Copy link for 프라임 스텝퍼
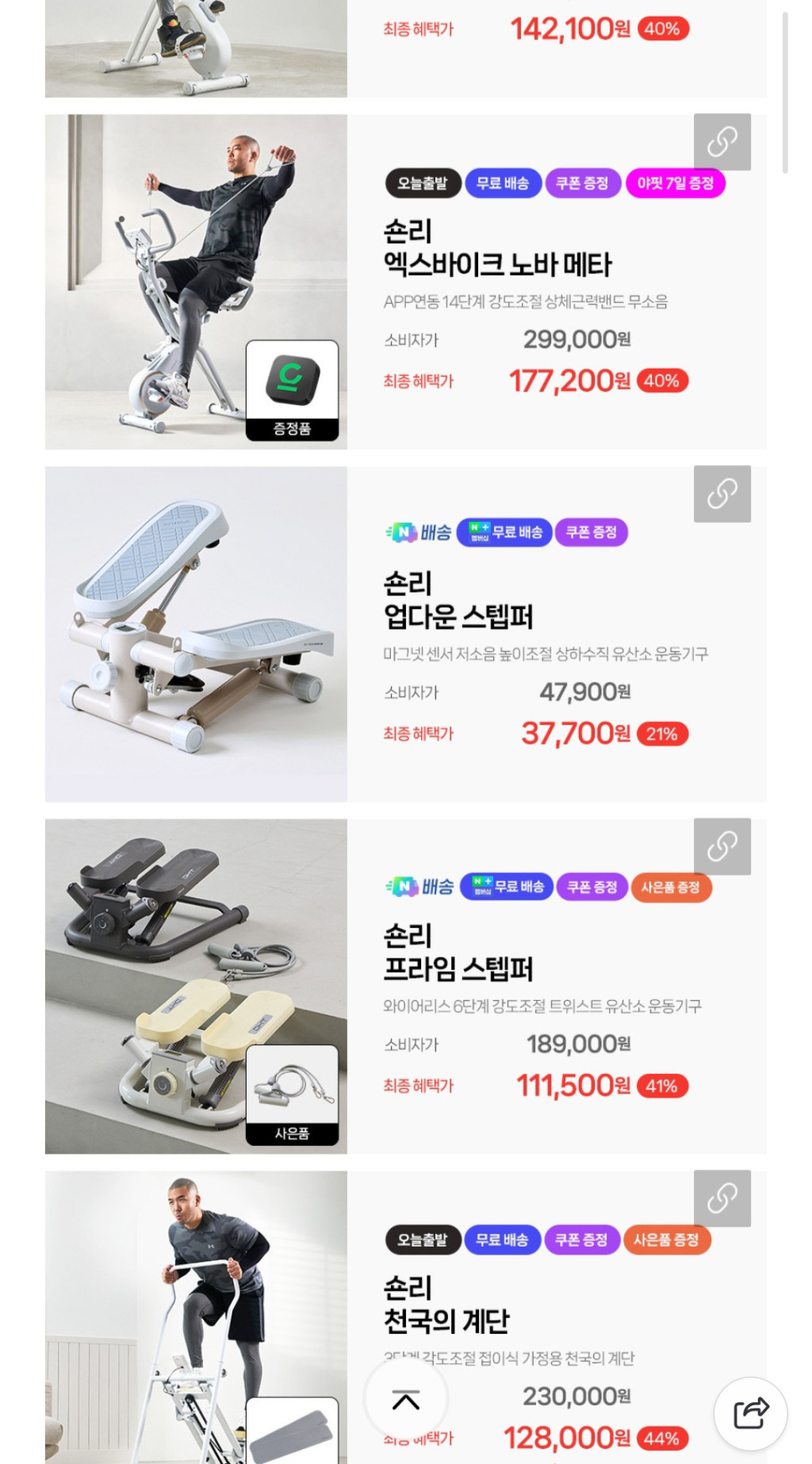Viewport: 812px width, 1464px height. (x=722, y=846)
